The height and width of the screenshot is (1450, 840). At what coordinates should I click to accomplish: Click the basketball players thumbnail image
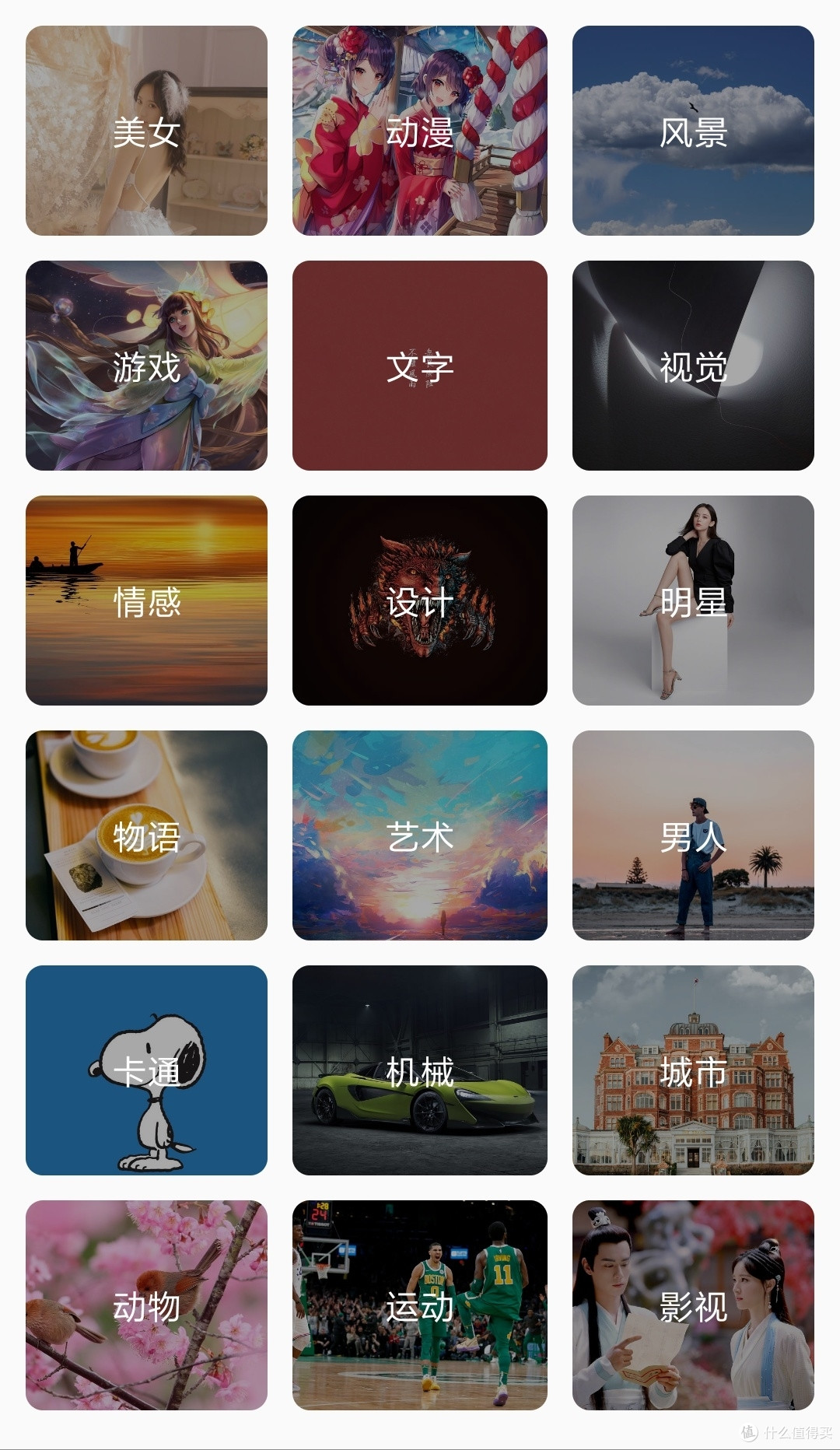(420, 1305)
